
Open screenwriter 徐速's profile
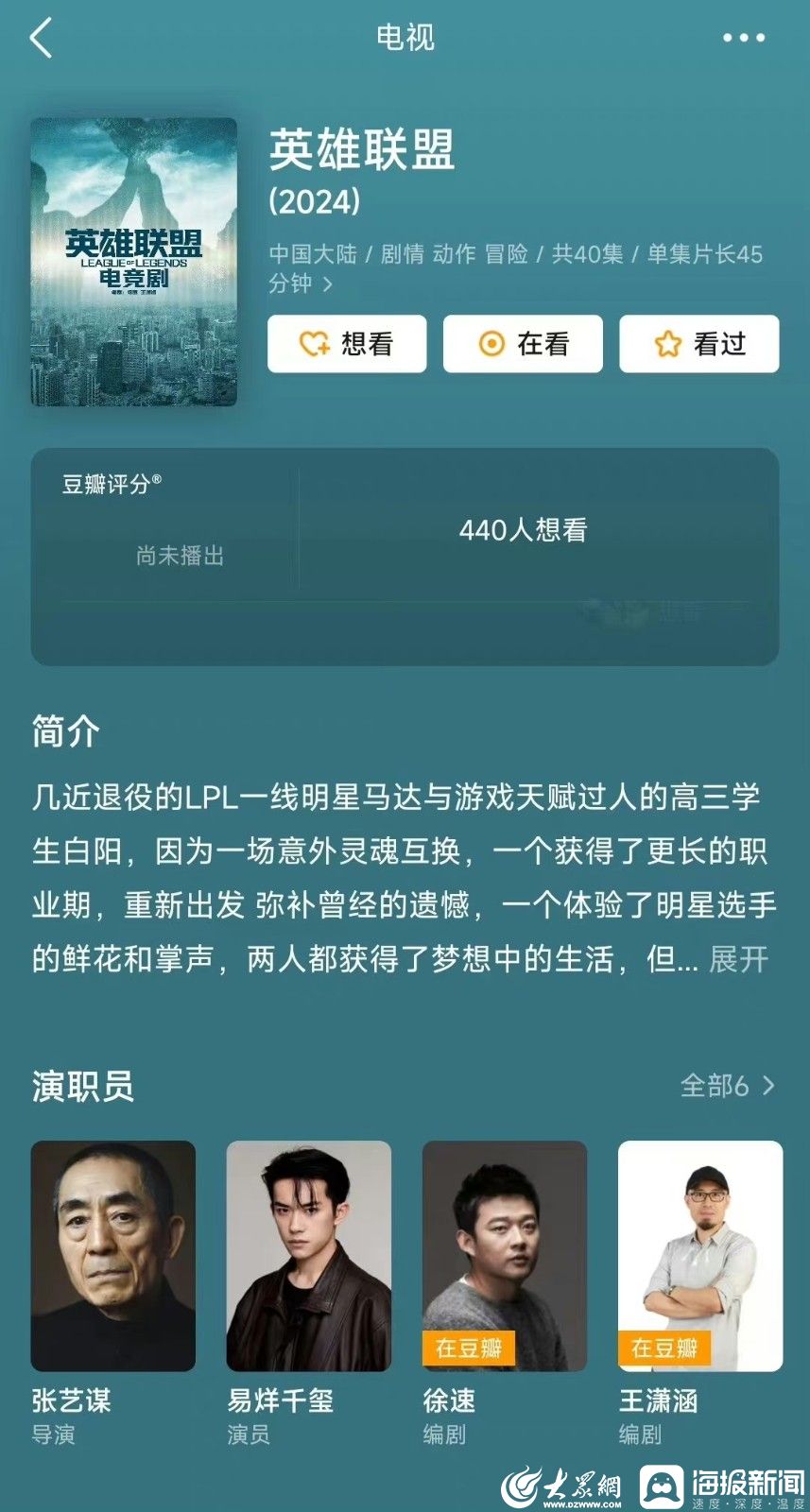pyautogui.click(x=505, y=1256)
